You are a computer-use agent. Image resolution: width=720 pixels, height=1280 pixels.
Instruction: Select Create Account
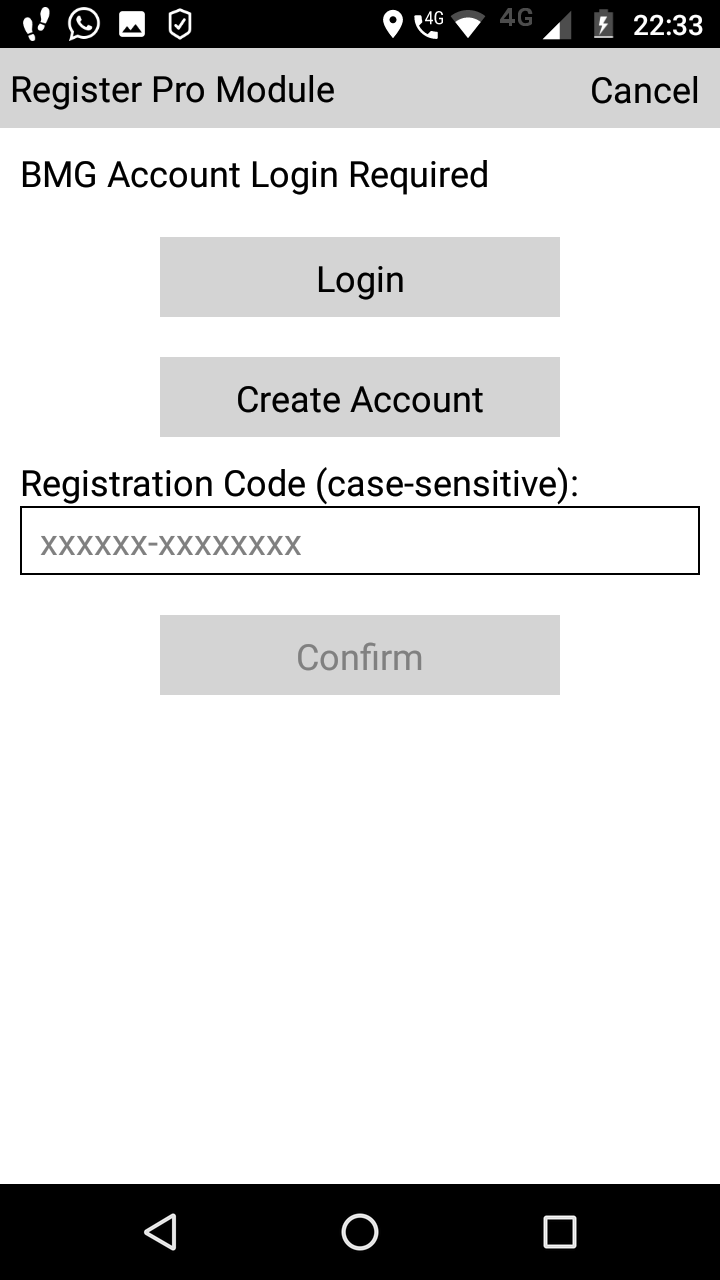360,397
